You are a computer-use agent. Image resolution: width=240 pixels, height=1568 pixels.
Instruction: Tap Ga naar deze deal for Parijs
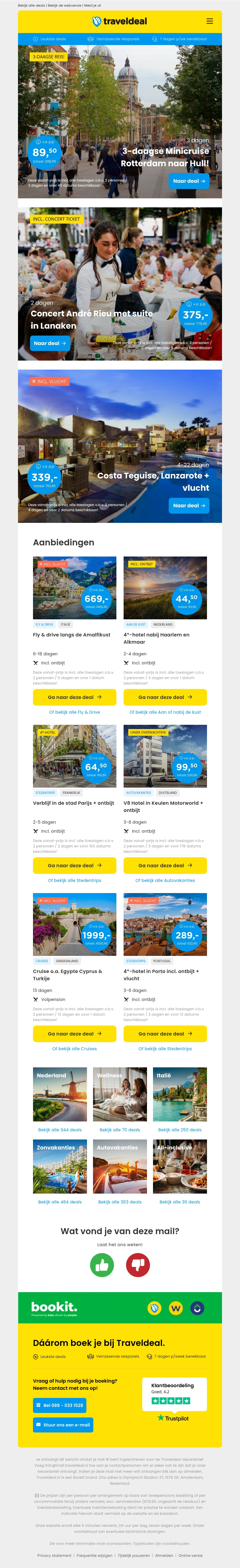coord(74,865)
